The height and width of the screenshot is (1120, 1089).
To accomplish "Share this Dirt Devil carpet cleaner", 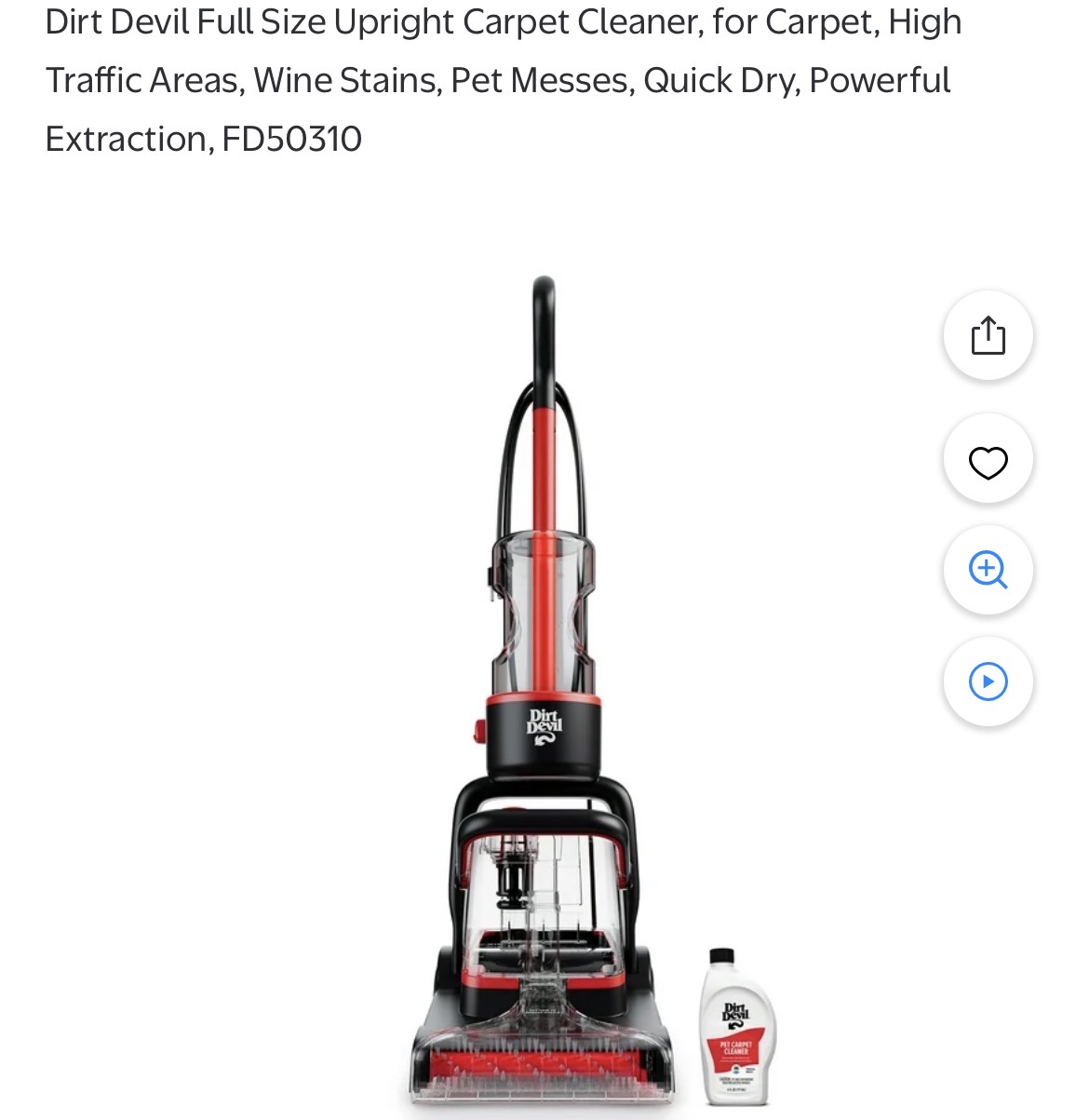I will (x=988, y=335).
